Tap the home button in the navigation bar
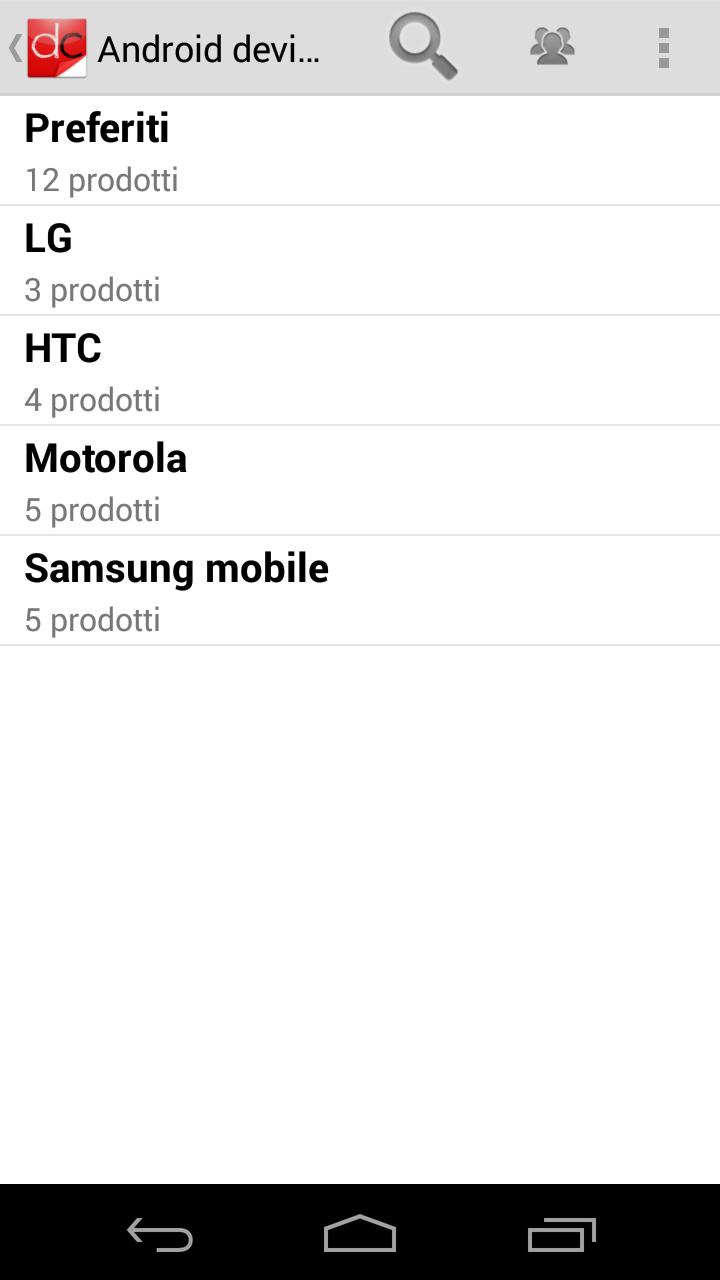 [x=360, y=1236]
